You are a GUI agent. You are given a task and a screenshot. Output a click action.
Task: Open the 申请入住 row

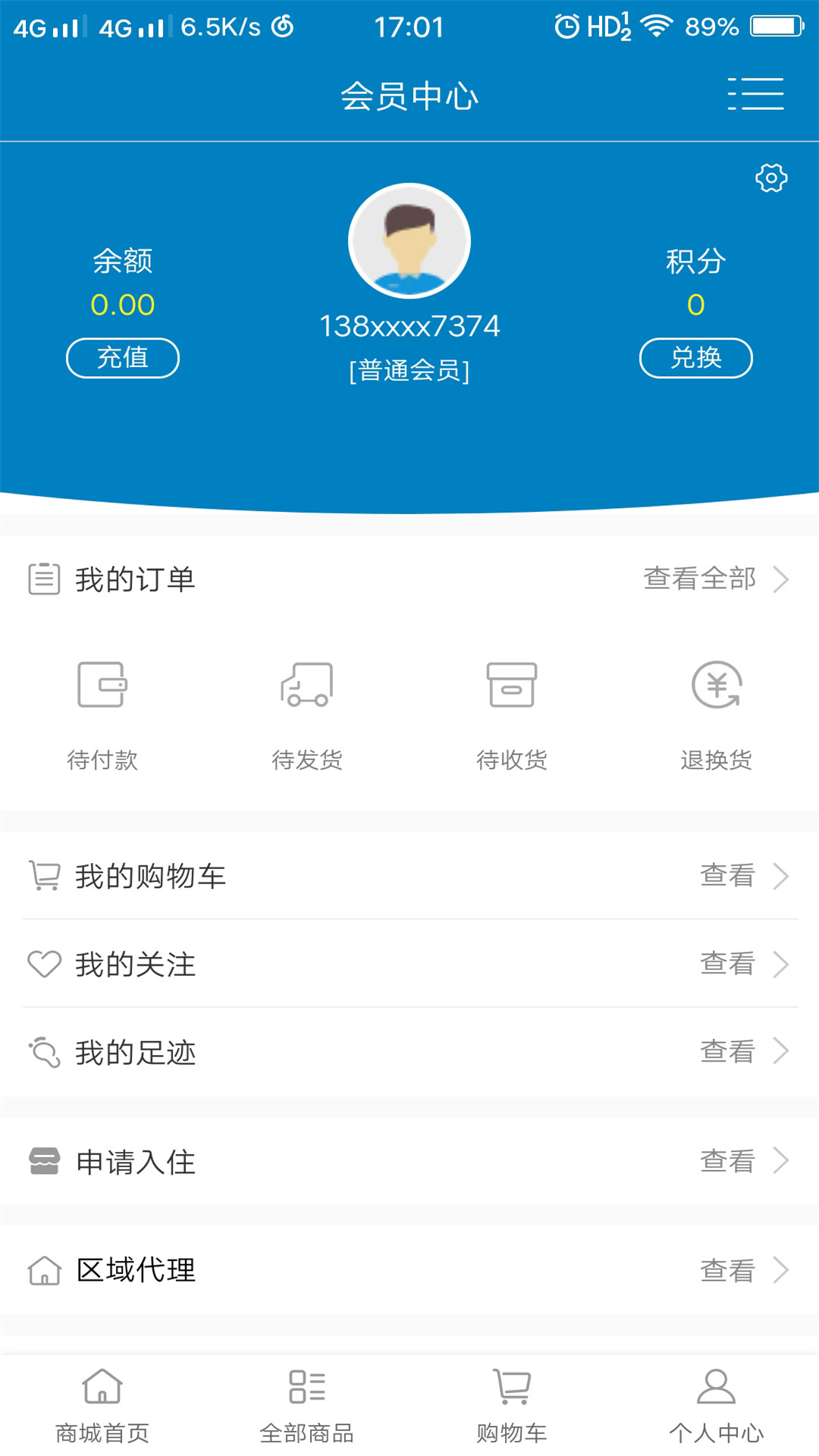pos(409,1161)
